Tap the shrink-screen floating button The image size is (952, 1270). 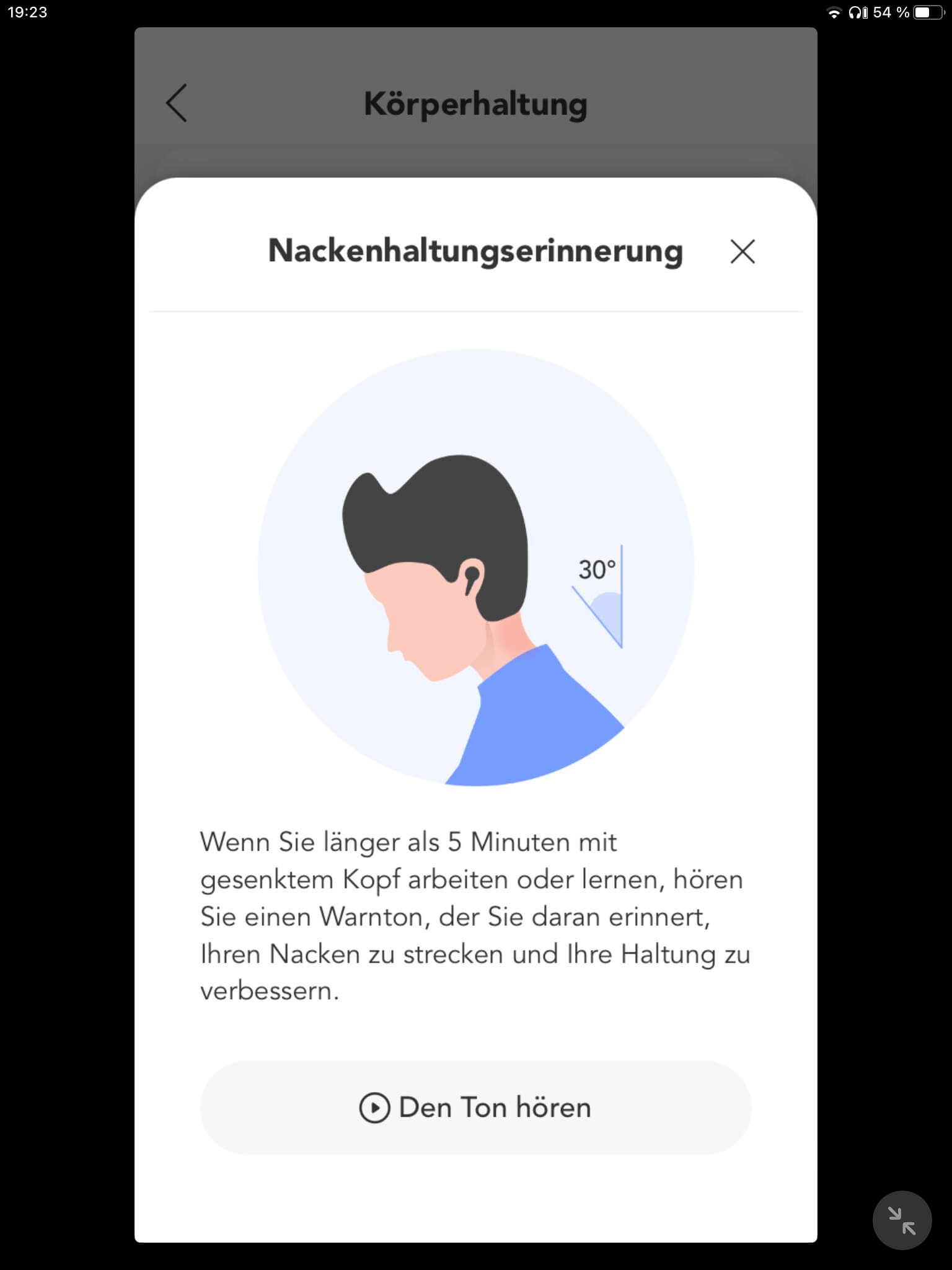click(901, 1220)
